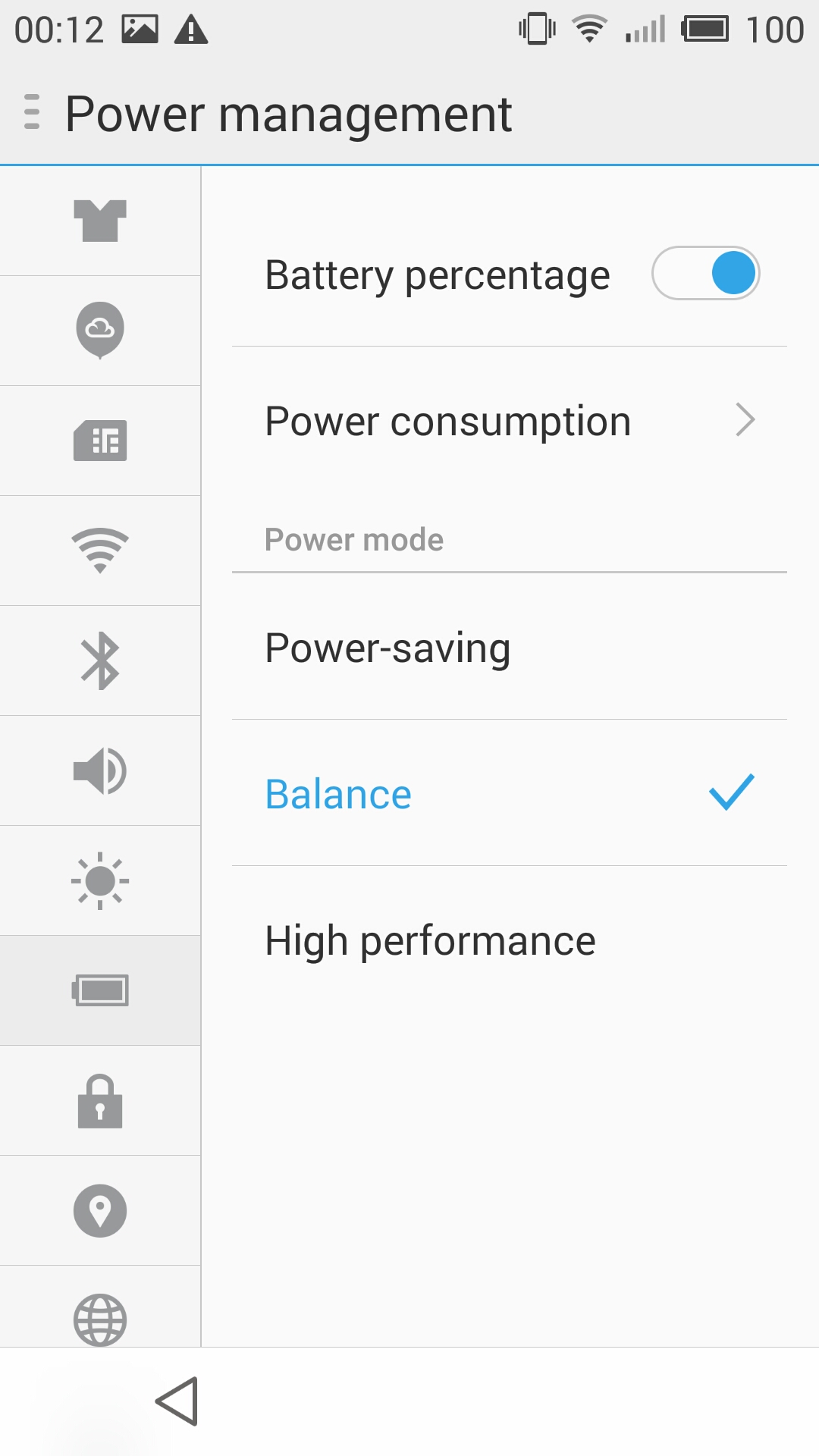Switch to the Bluetooth settings tab
This screenshot has width=819, height=1456.
click(x=100, y=661)
